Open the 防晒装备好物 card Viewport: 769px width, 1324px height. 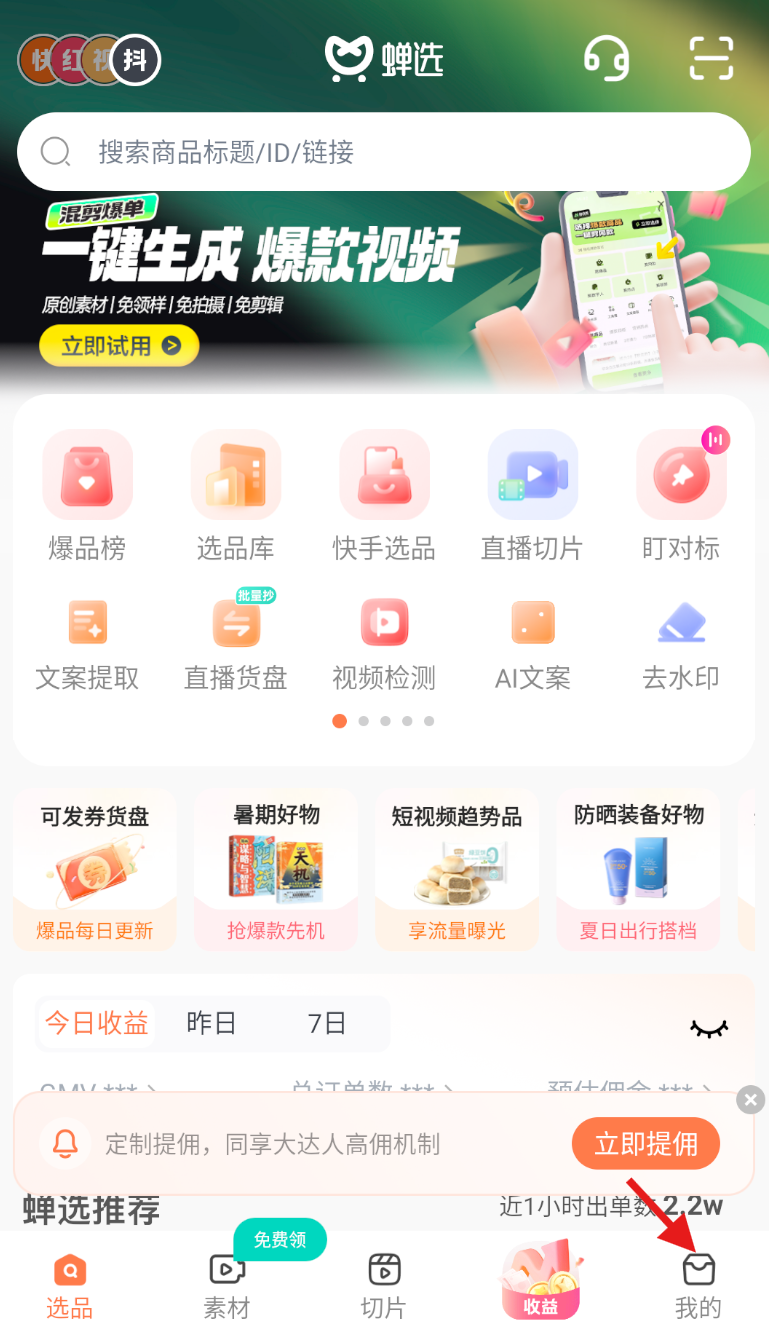point(638,869)
